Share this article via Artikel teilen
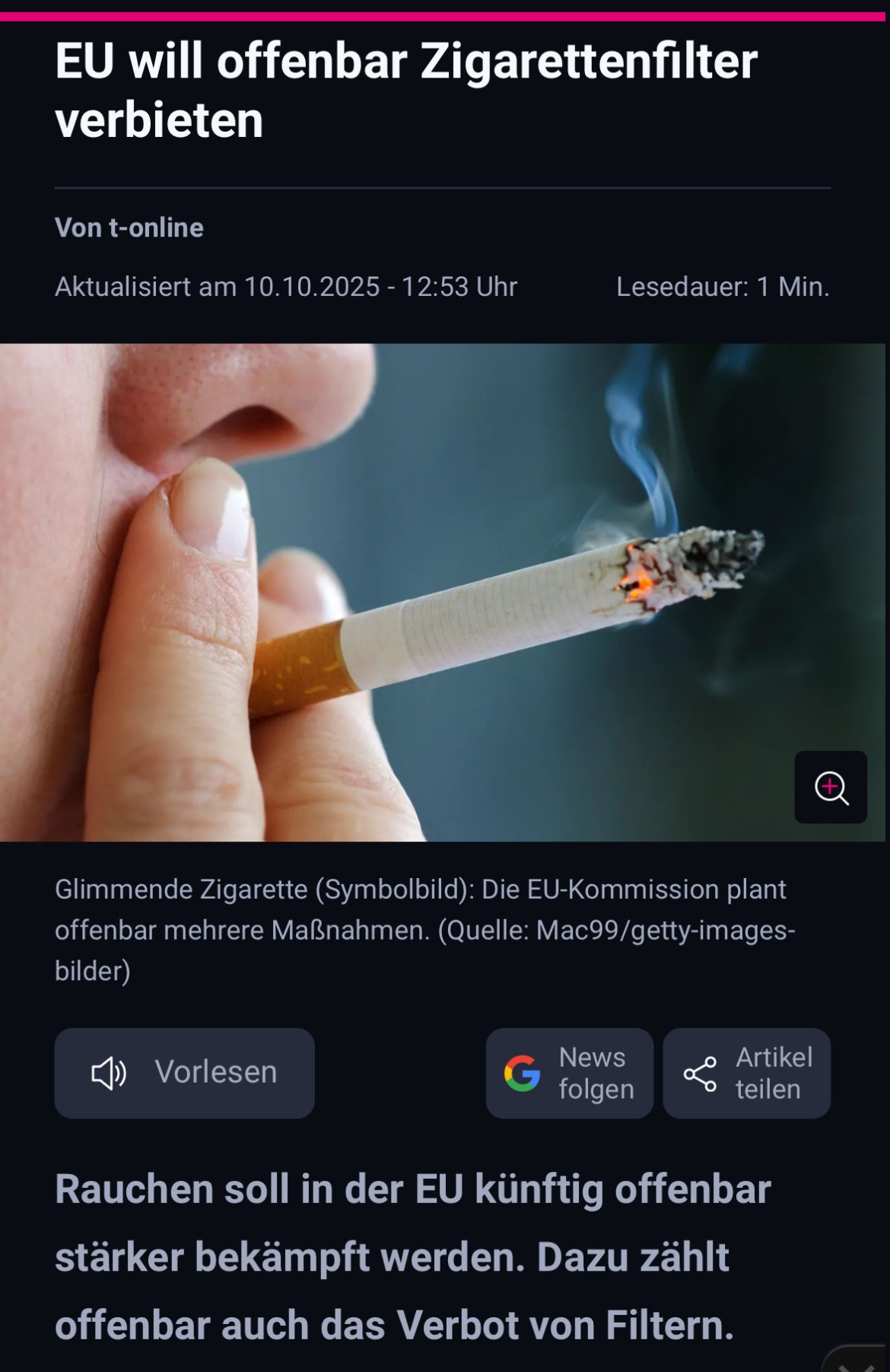This screenshot has width=890, height=1372. (x=746, y=1072)
